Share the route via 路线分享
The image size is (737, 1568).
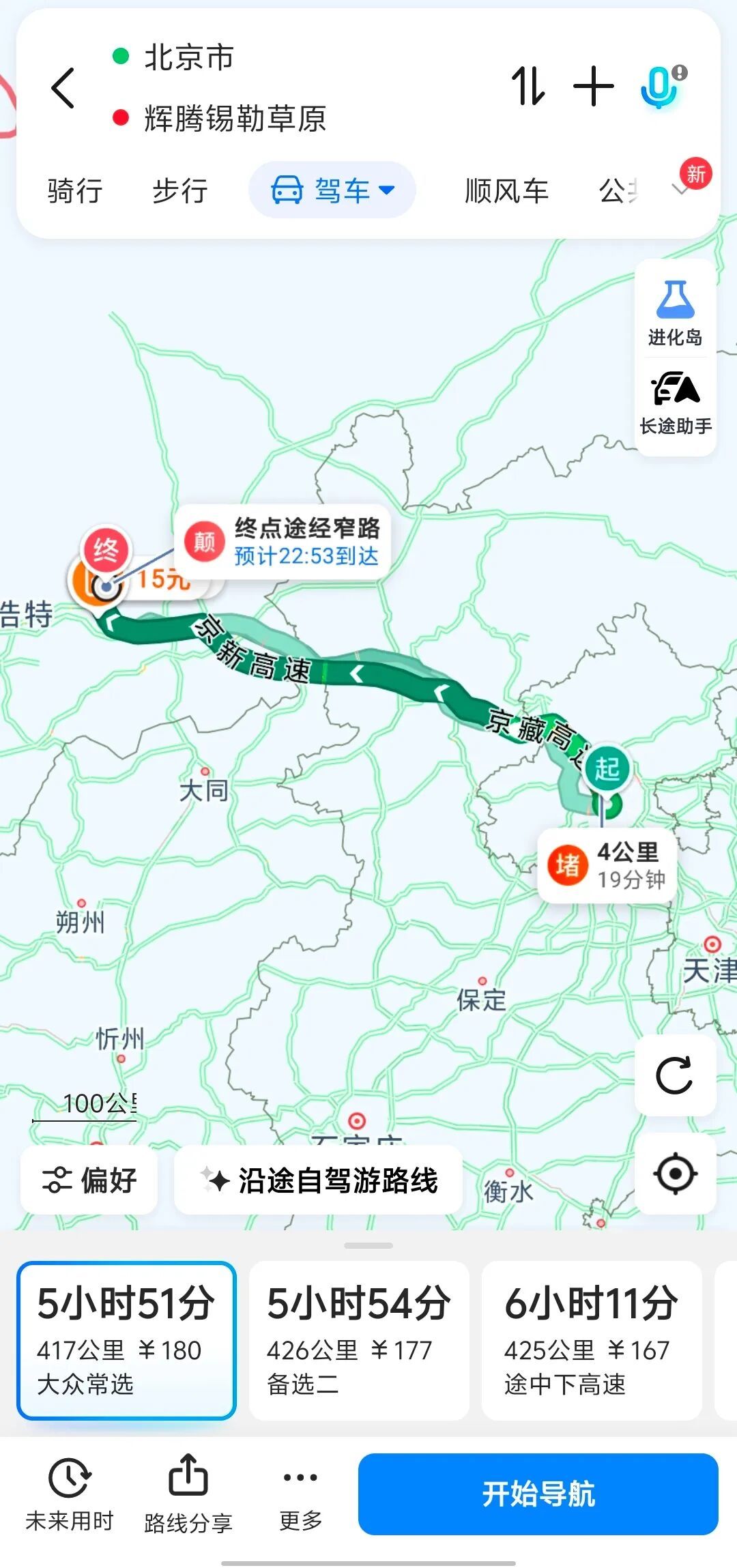188,1494
